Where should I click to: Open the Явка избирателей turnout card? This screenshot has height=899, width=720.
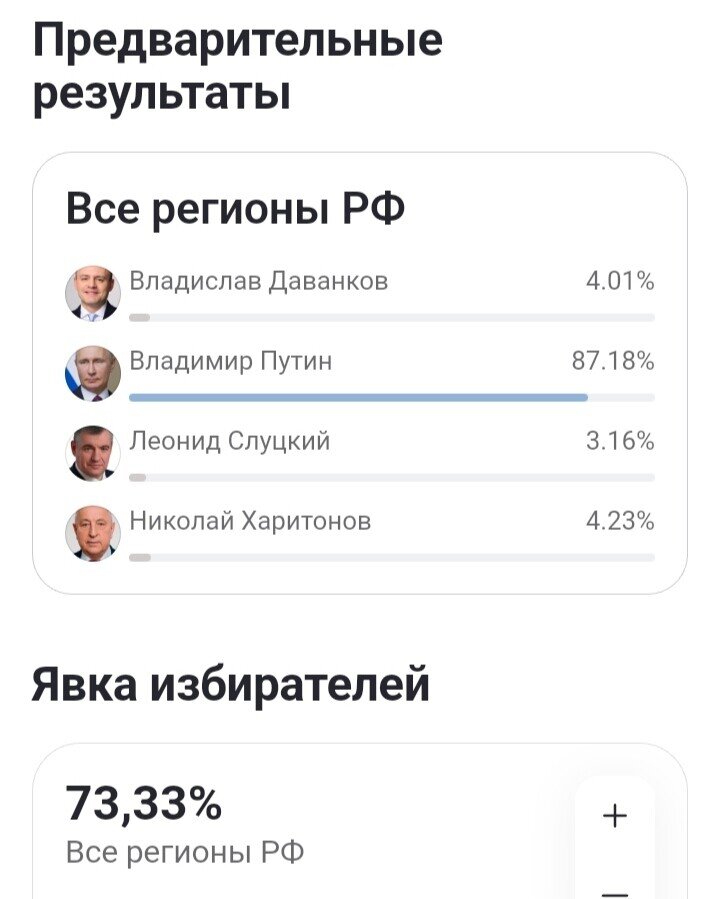[x=300, y=820]
